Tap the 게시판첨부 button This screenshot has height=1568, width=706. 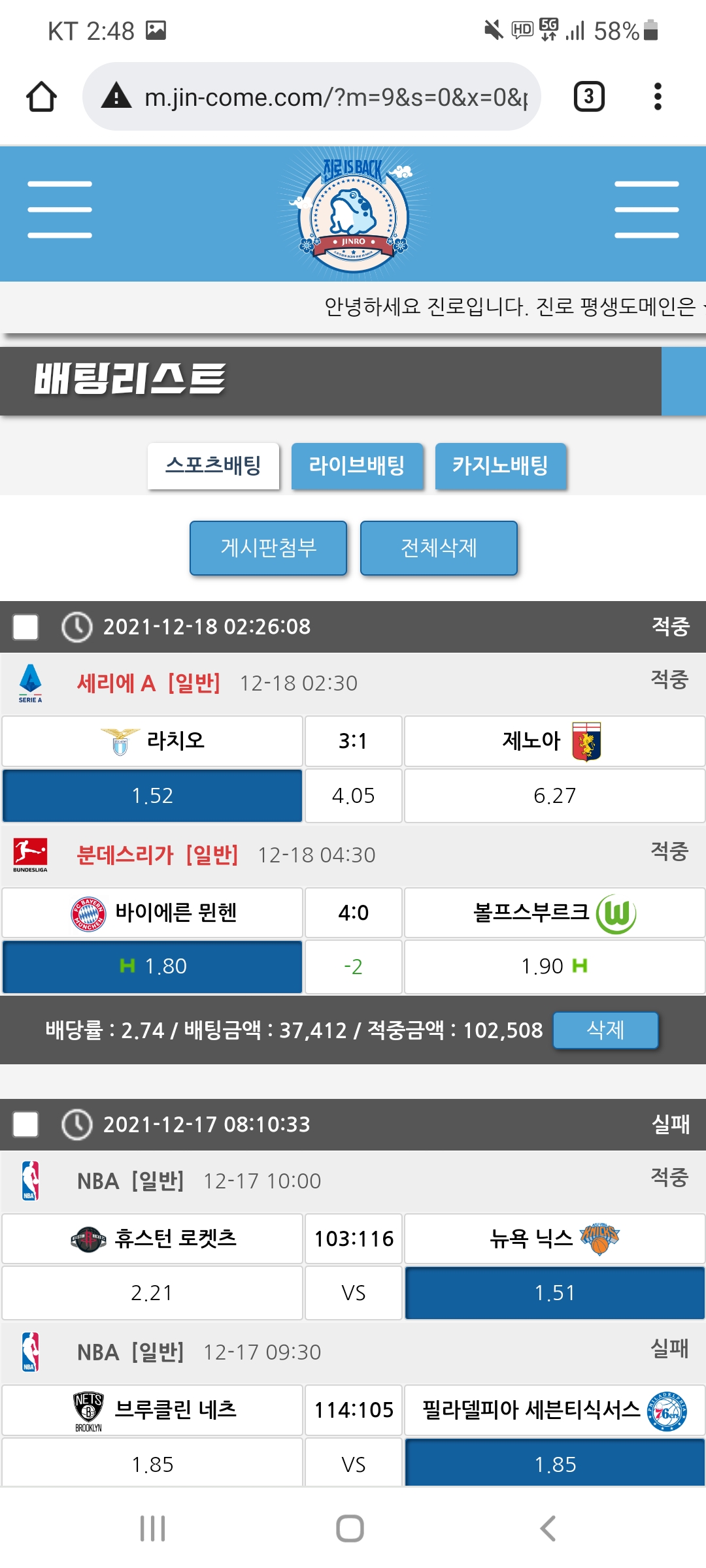pos(268,547)
